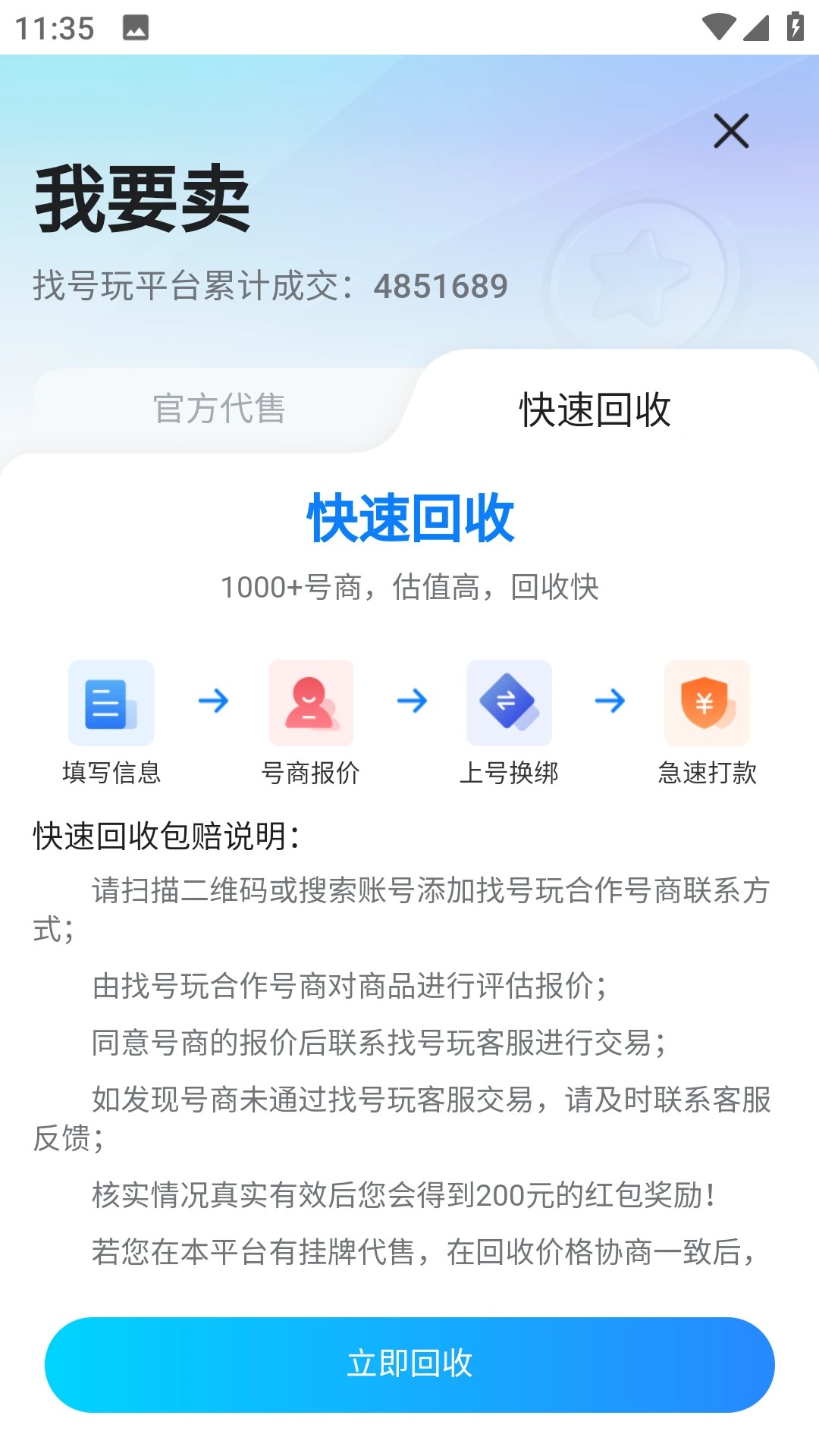
Task: Click the 号商报价 person icon
Action: coord(310,703)
